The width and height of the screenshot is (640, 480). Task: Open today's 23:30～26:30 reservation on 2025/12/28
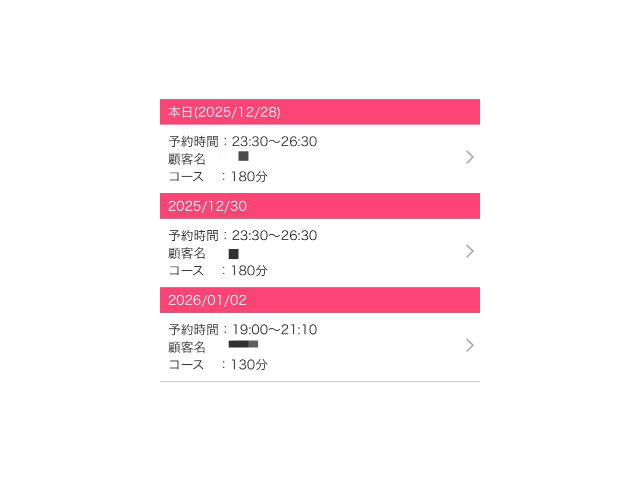coord(319,158)
